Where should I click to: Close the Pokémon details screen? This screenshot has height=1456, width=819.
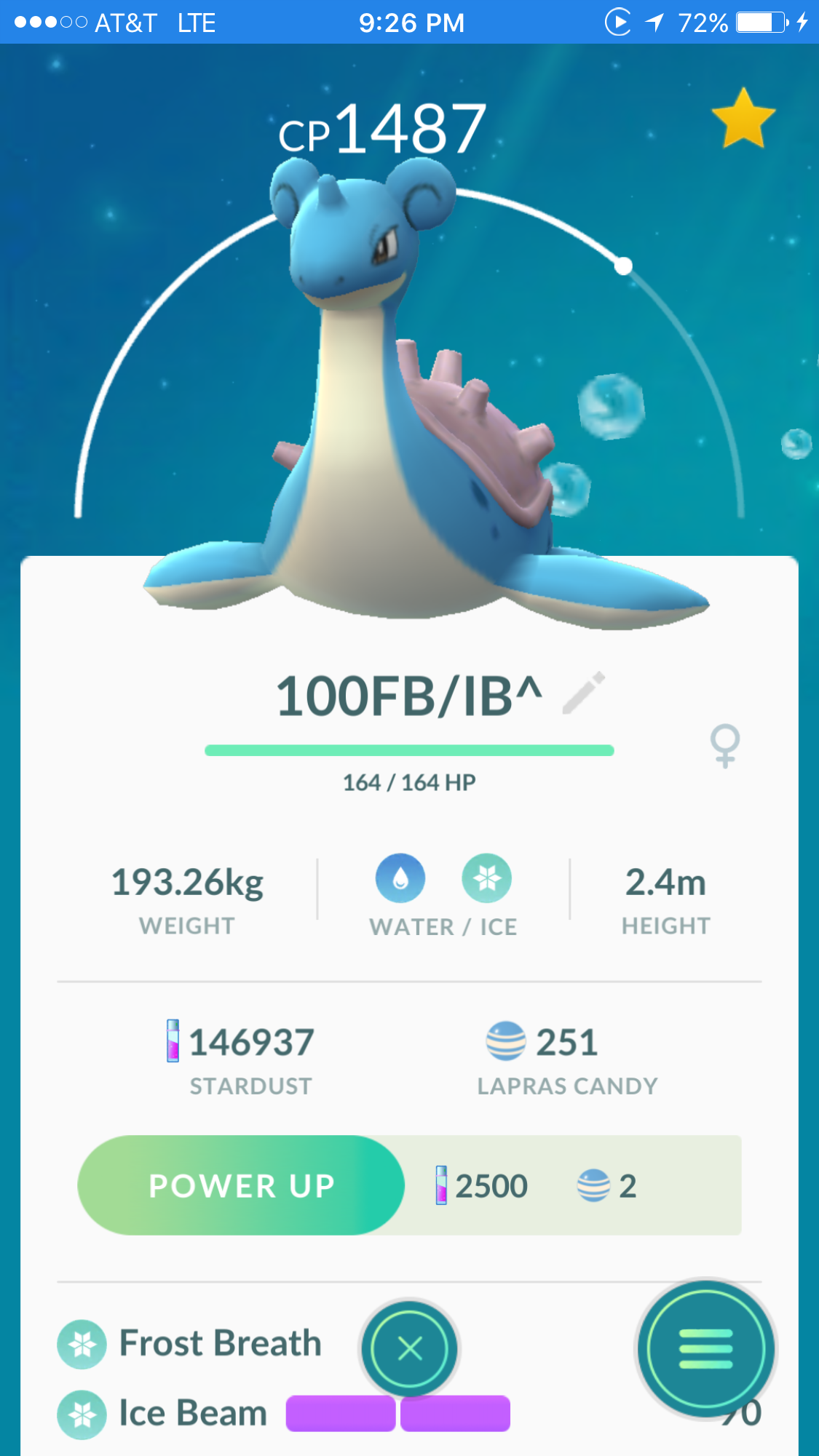410,1348
